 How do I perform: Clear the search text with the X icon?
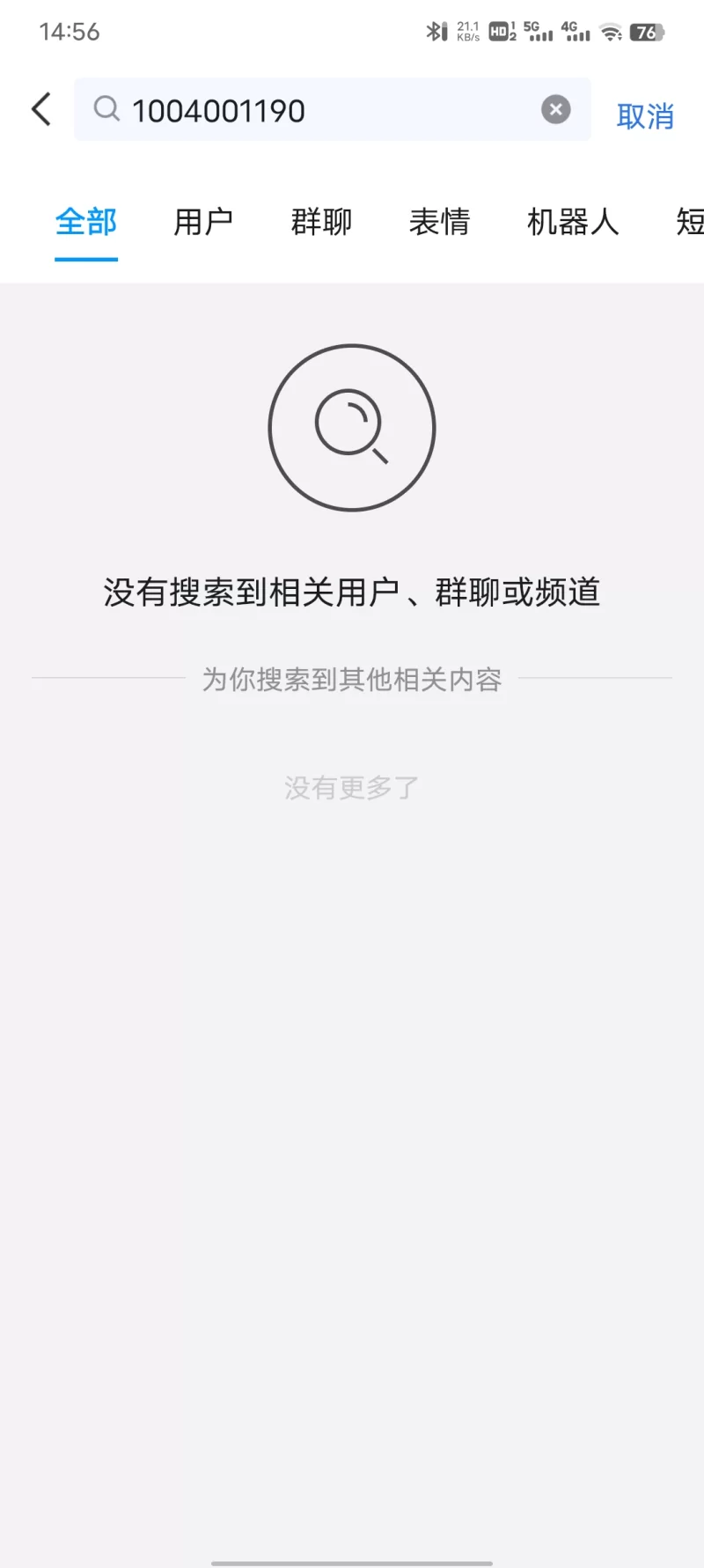(555, 110)
